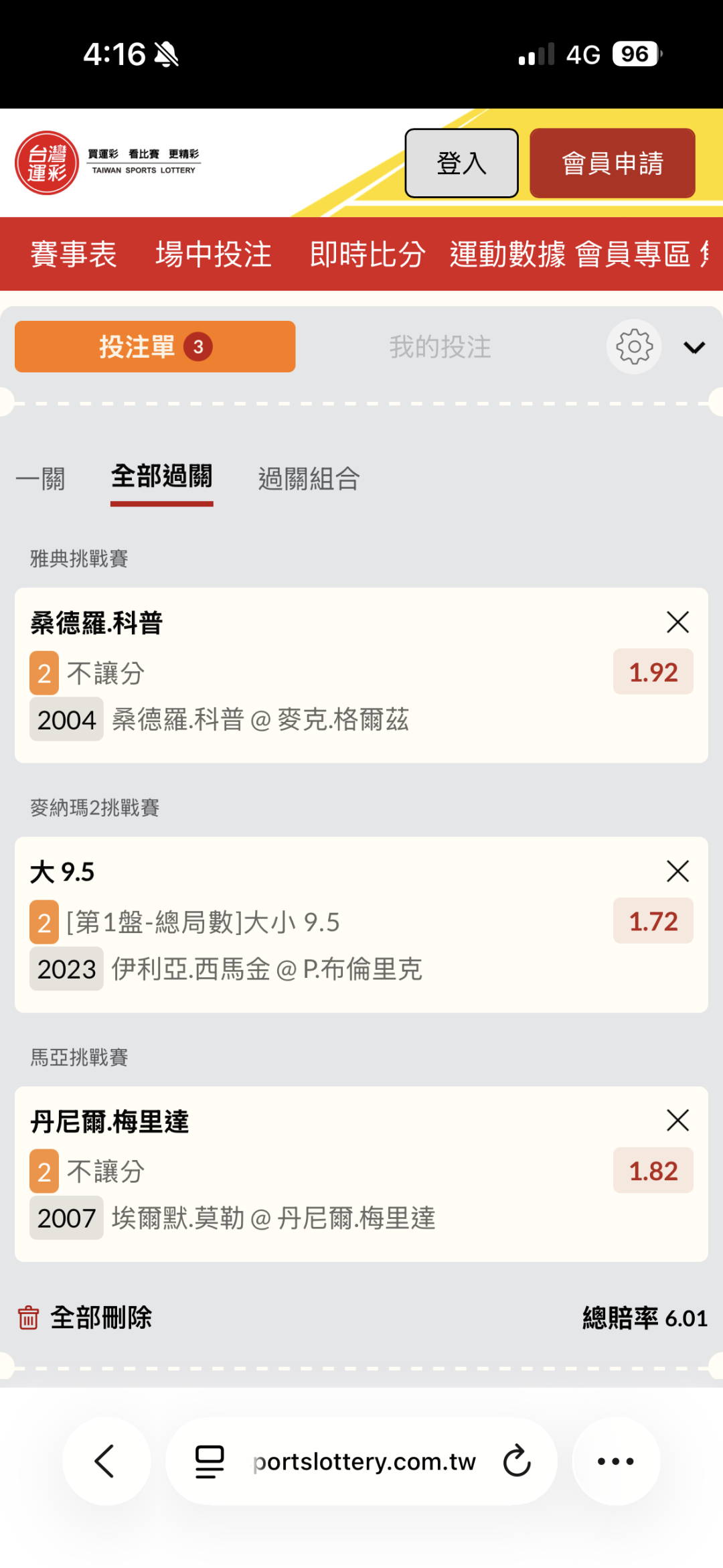Remove the 丹尼爾.梅里達 bet selection
Screen dimensions: 723x1568
coord(677,1121)
